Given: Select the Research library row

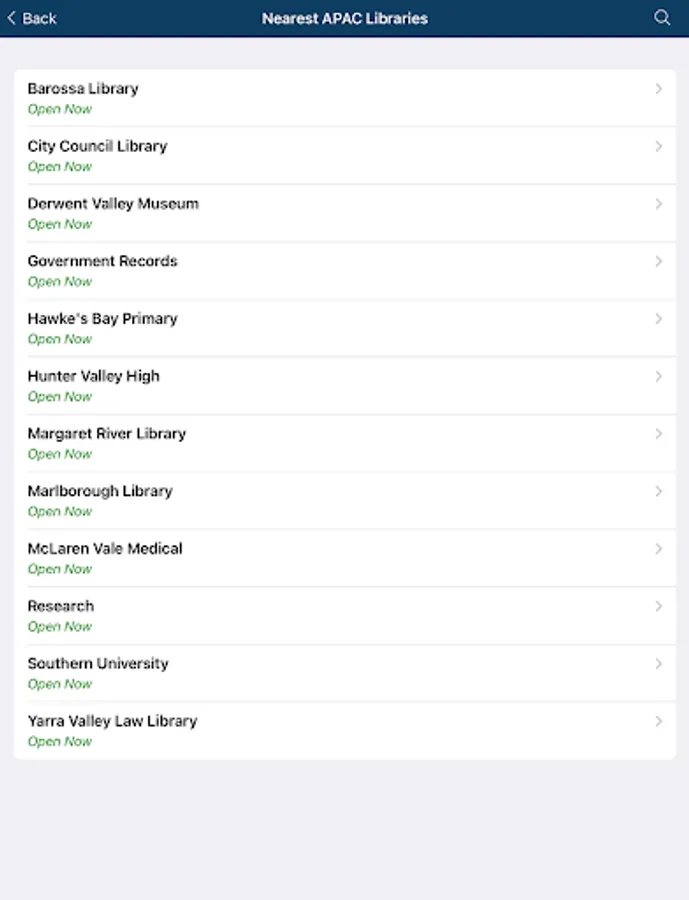Looking at the screenshot, I should [x=344, y=615].
